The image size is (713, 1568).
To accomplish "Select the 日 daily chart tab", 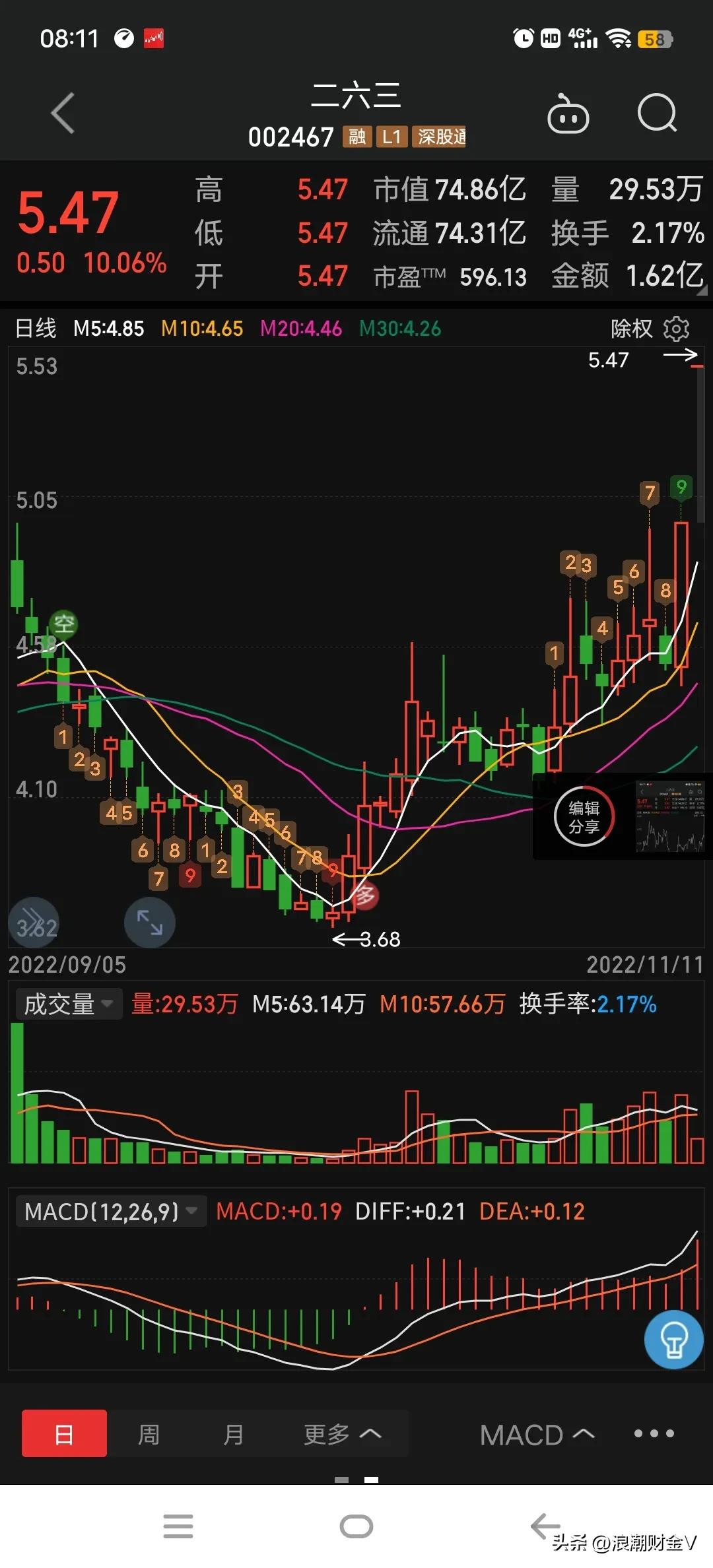I will pyautogui.click(x=64, y=1434).
